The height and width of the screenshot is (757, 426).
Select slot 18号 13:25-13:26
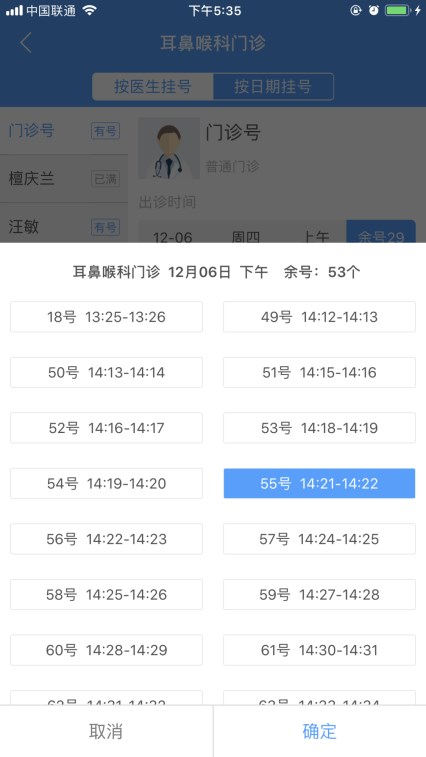click(106, 317)
